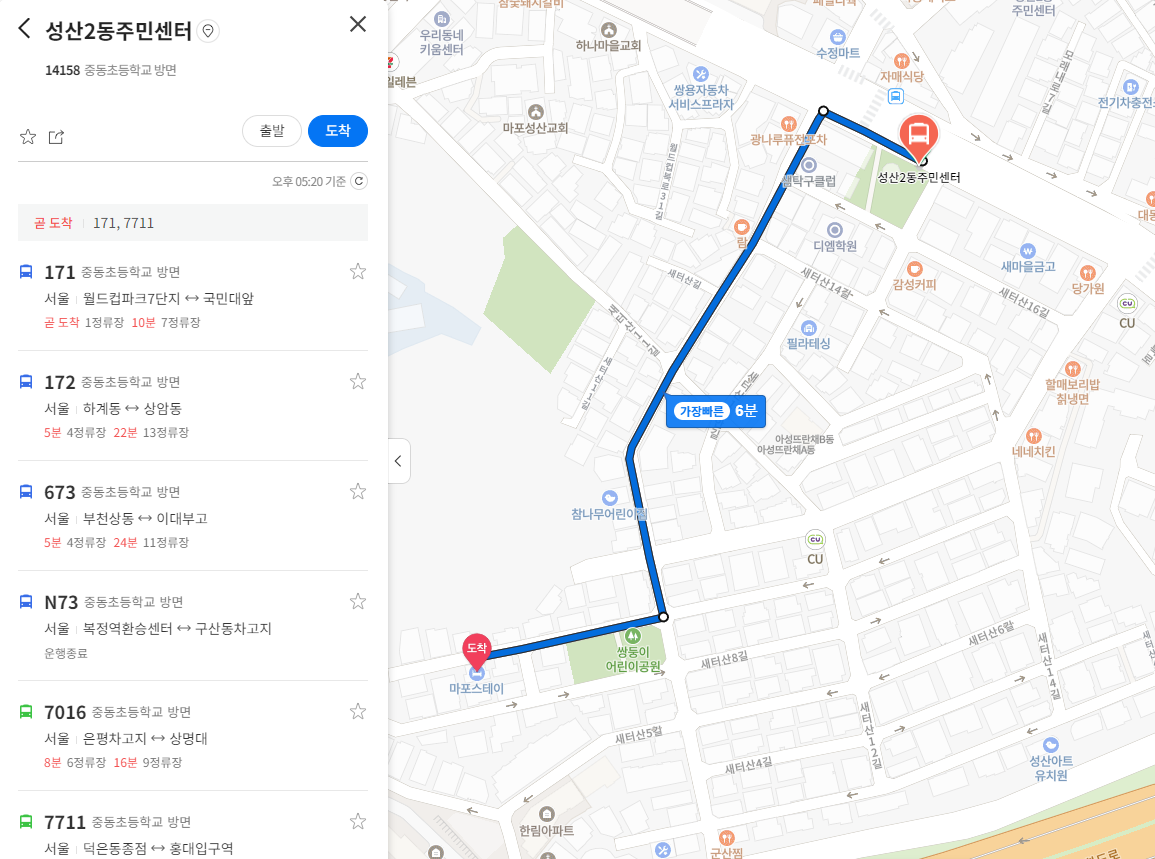Favorite bus 172 with its star
Viewport: 1155px width, 859px height.
click(x=357, y=381)
